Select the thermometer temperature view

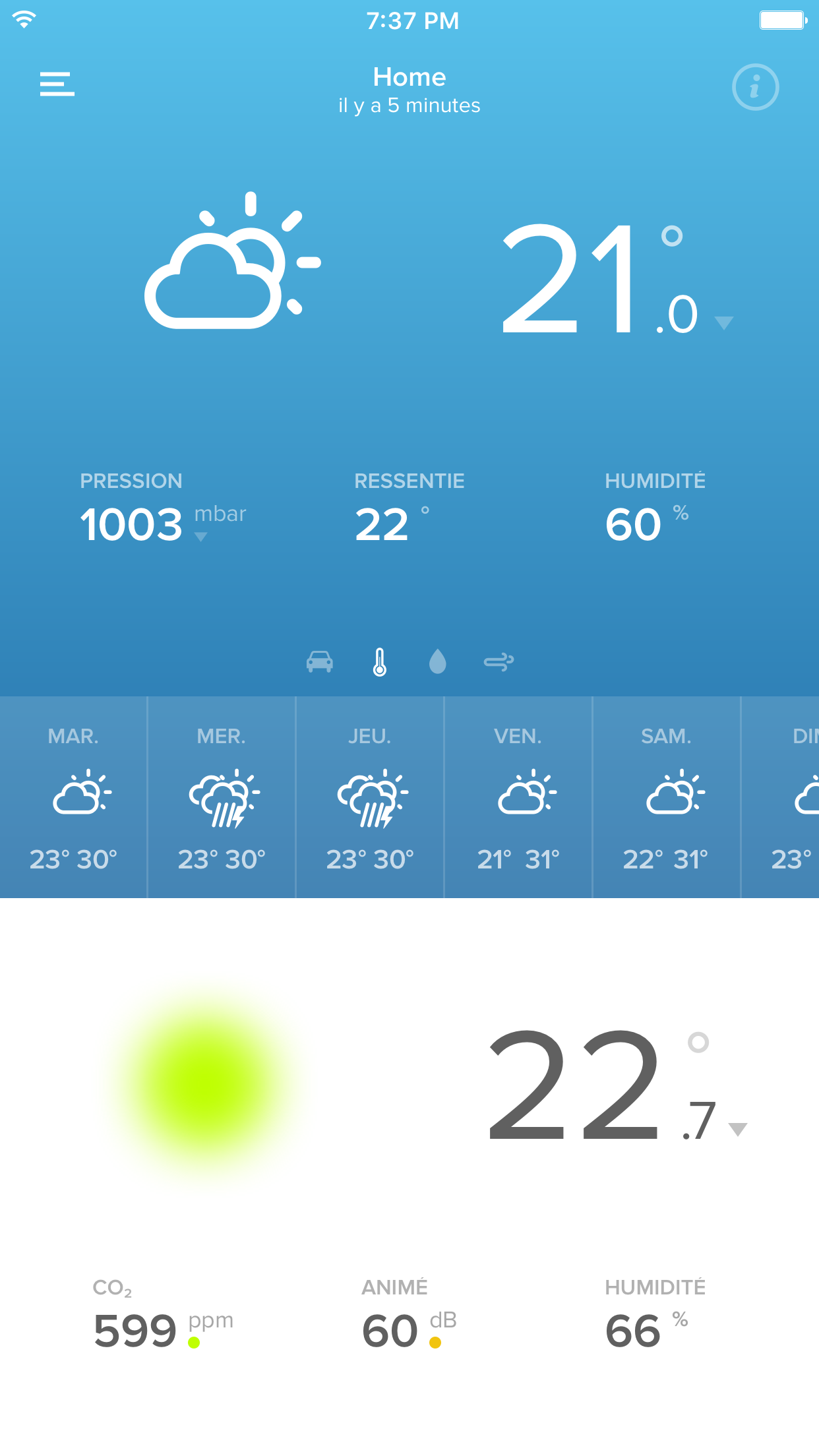tap(380, 661)
